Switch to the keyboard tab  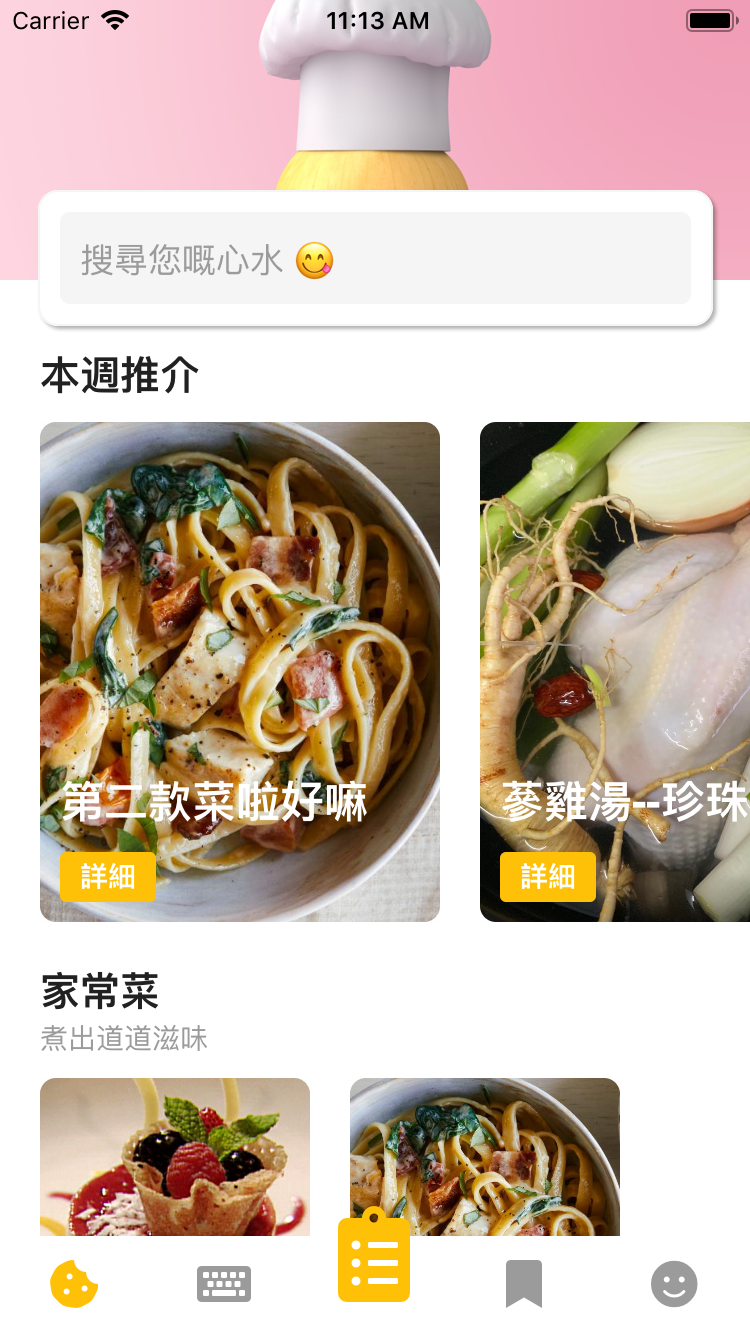pyautogui.click(x=224, y=1284)
